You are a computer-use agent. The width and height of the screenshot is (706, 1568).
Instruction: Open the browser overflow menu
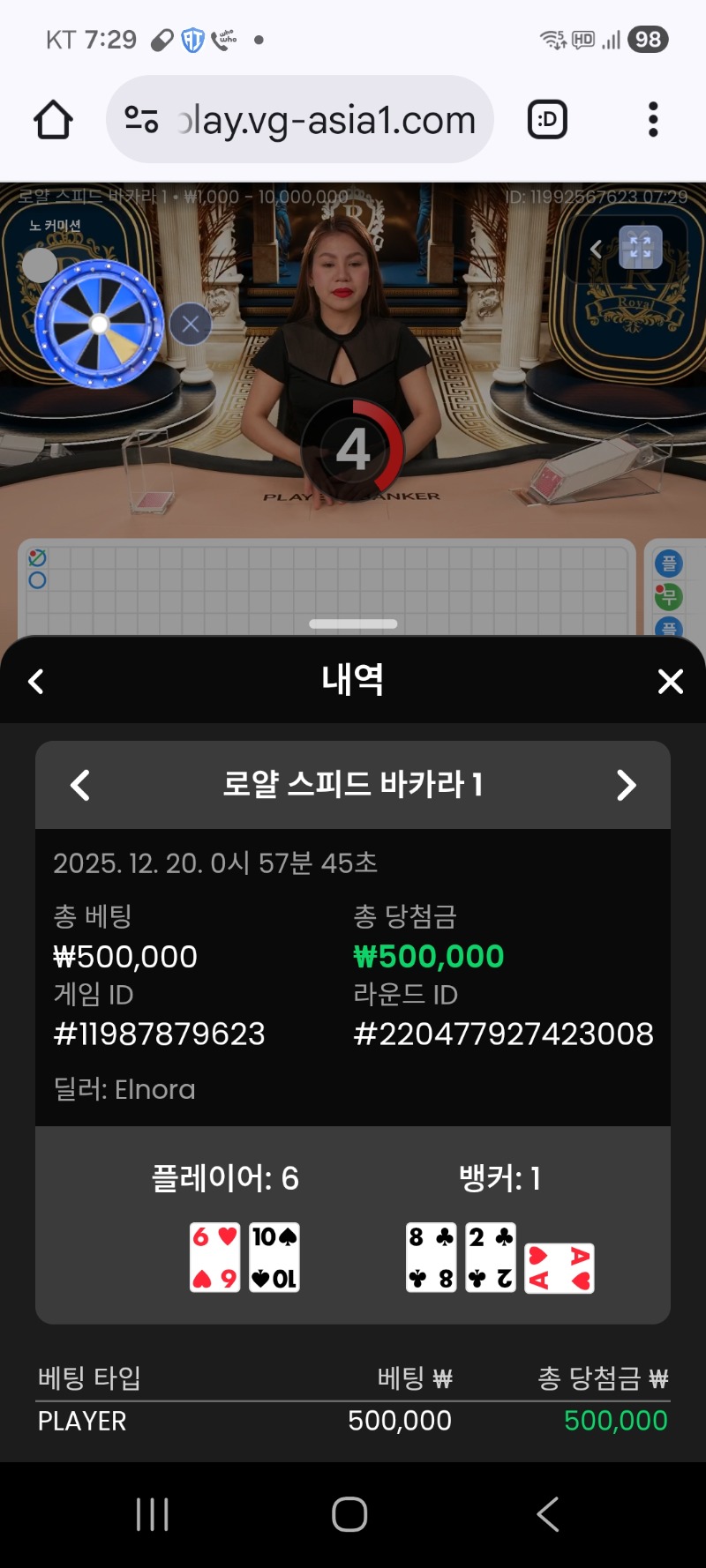pyautogui.click(x=653, y=120)
